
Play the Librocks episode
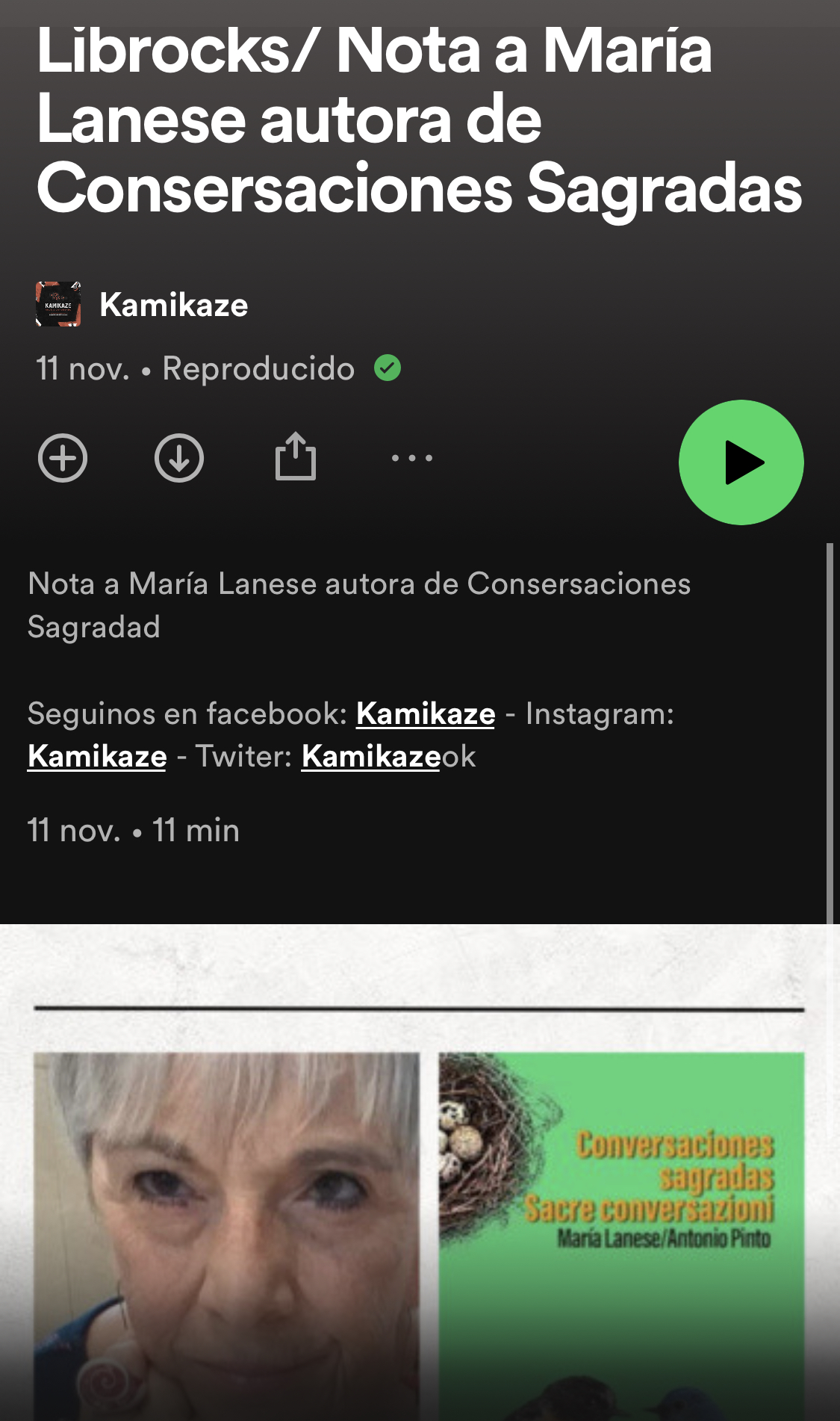point(741,462)
